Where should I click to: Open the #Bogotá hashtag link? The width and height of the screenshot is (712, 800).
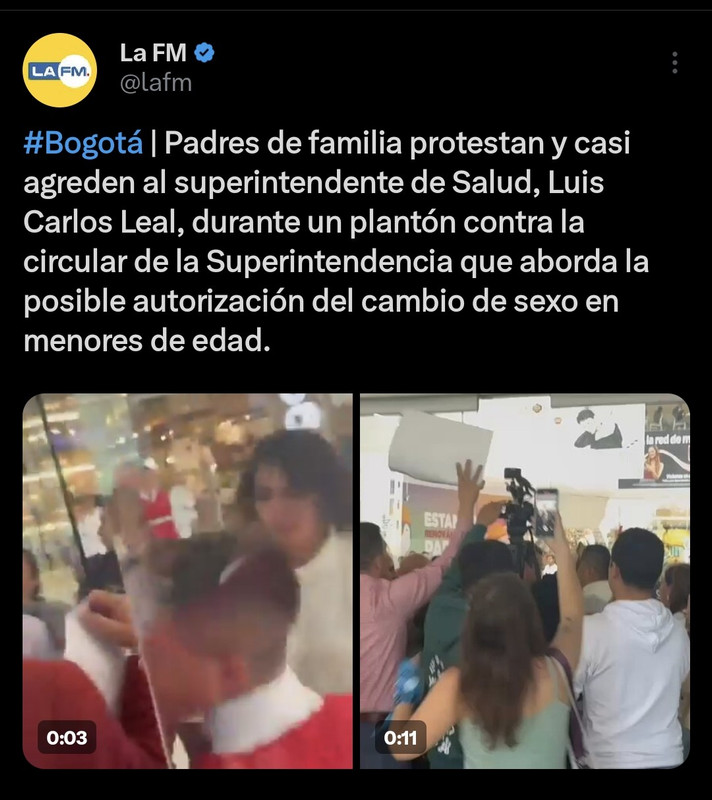[83, 143]
